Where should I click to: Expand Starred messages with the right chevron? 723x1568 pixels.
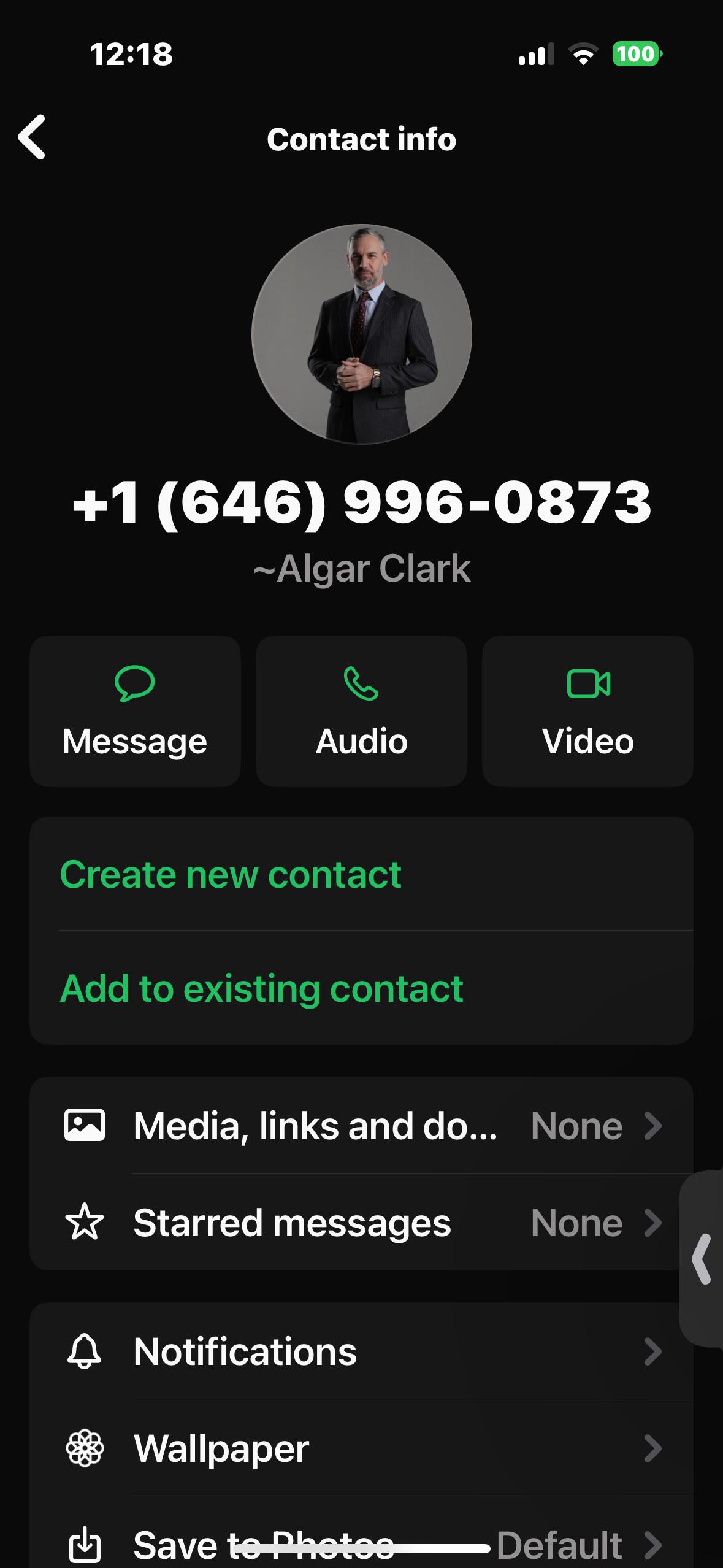click(652, 1222)
